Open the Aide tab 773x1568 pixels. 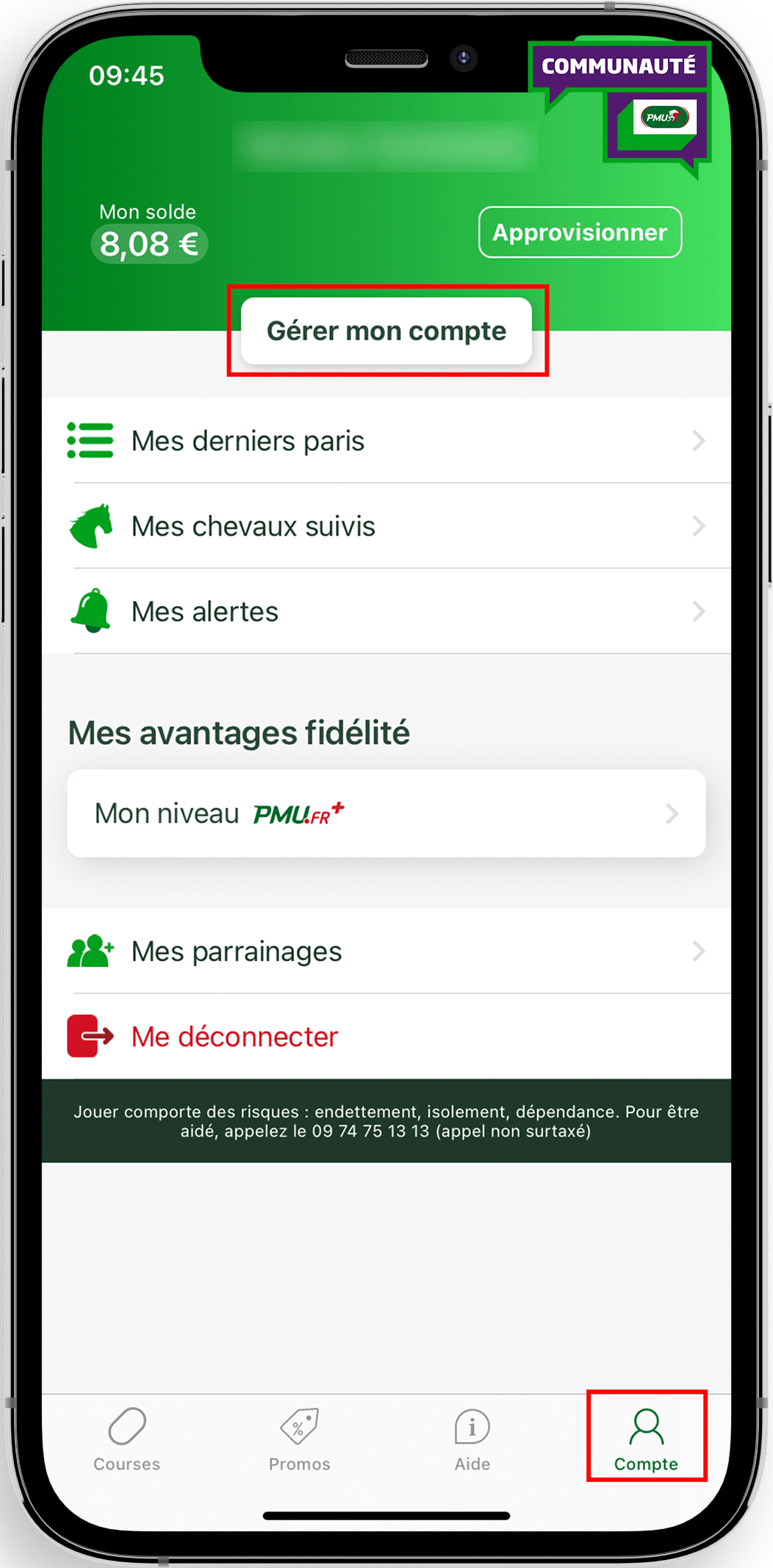point(472,1439)
